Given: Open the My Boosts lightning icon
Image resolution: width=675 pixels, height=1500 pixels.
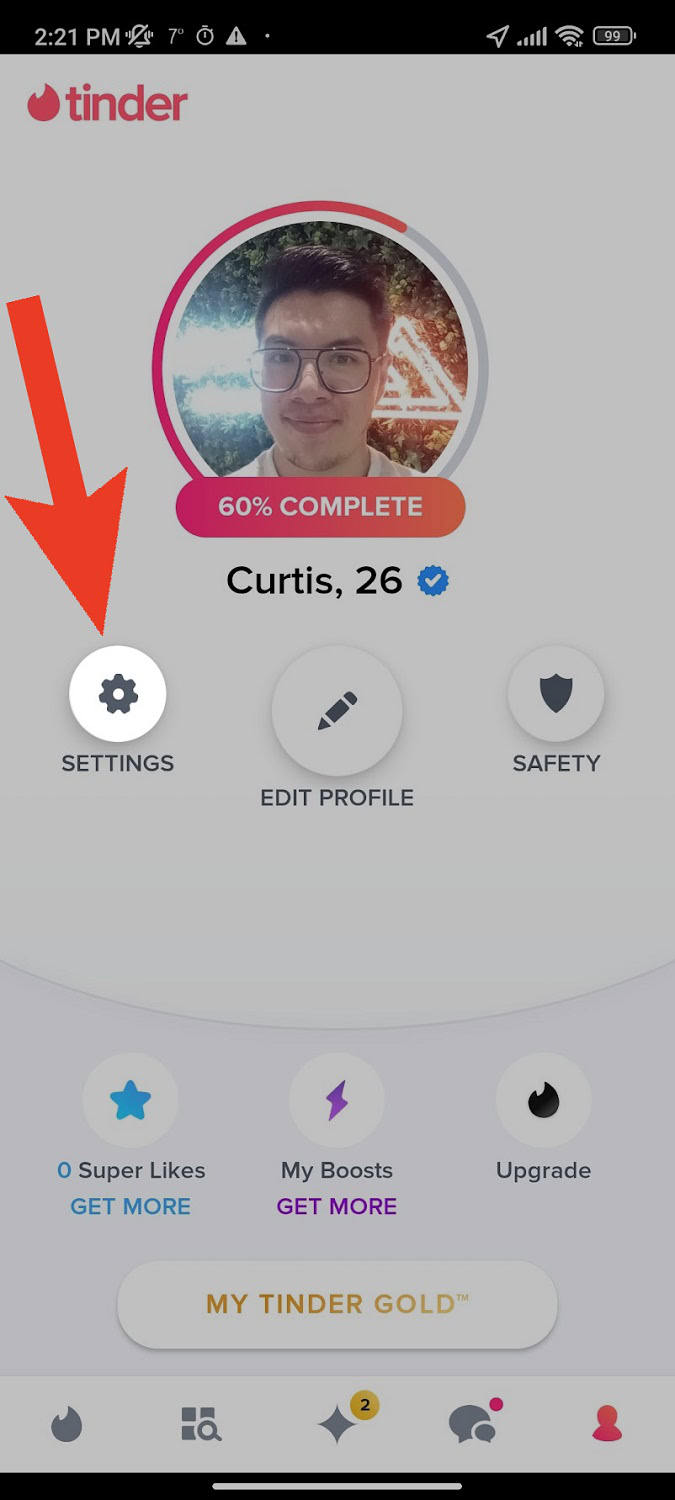Looking at the screenshot, I should tap(337, 1101).
